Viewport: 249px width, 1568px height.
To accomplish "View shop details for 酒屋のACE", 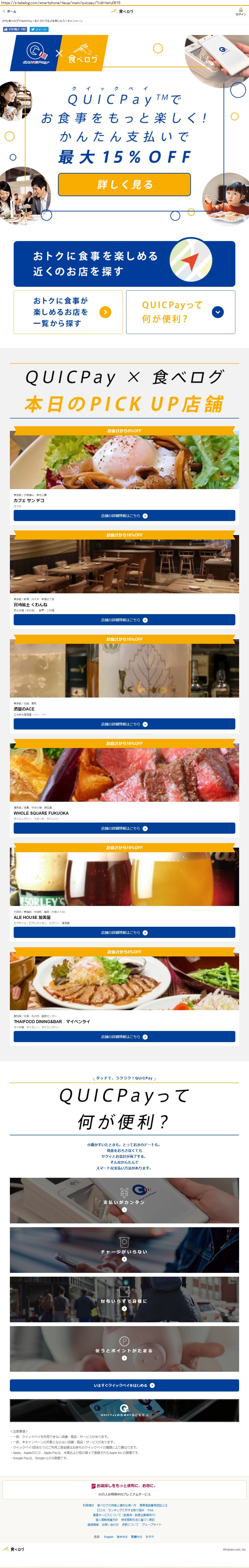I will pos(124,724).
